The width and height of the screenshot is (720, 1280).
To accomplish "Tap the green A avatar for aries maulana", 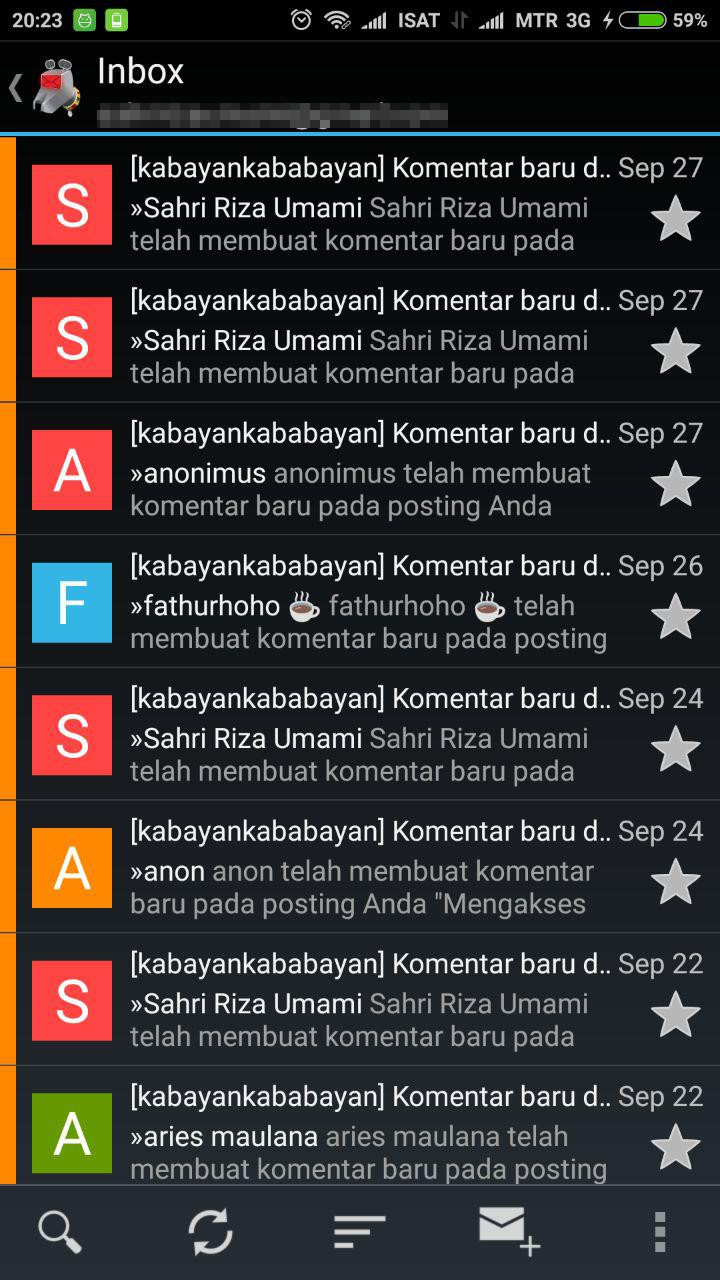I will (72, 1133).
